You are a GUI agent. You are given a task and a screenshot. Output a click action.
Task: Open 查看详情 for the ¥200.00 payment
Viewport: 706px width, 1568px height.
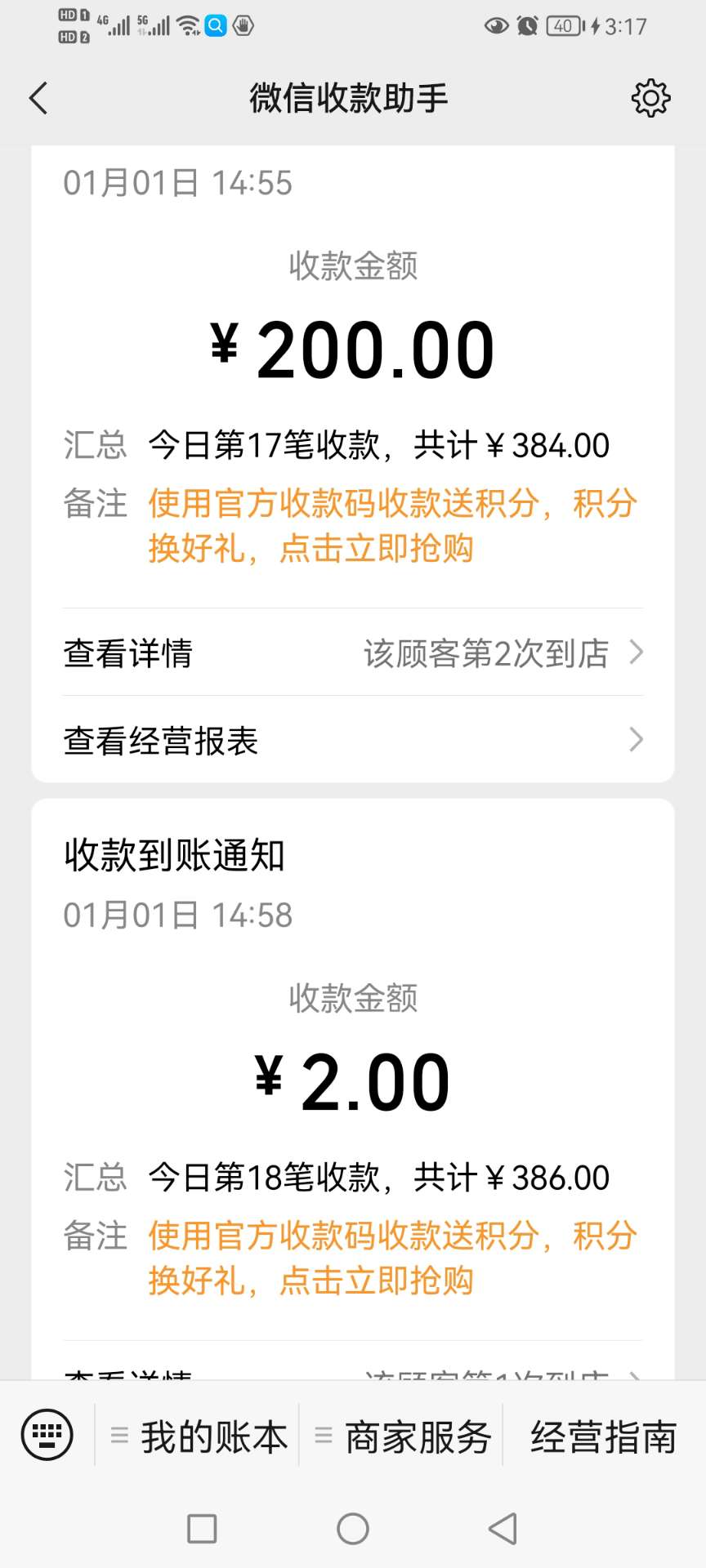pyautogui.click(x=353, y=653)
